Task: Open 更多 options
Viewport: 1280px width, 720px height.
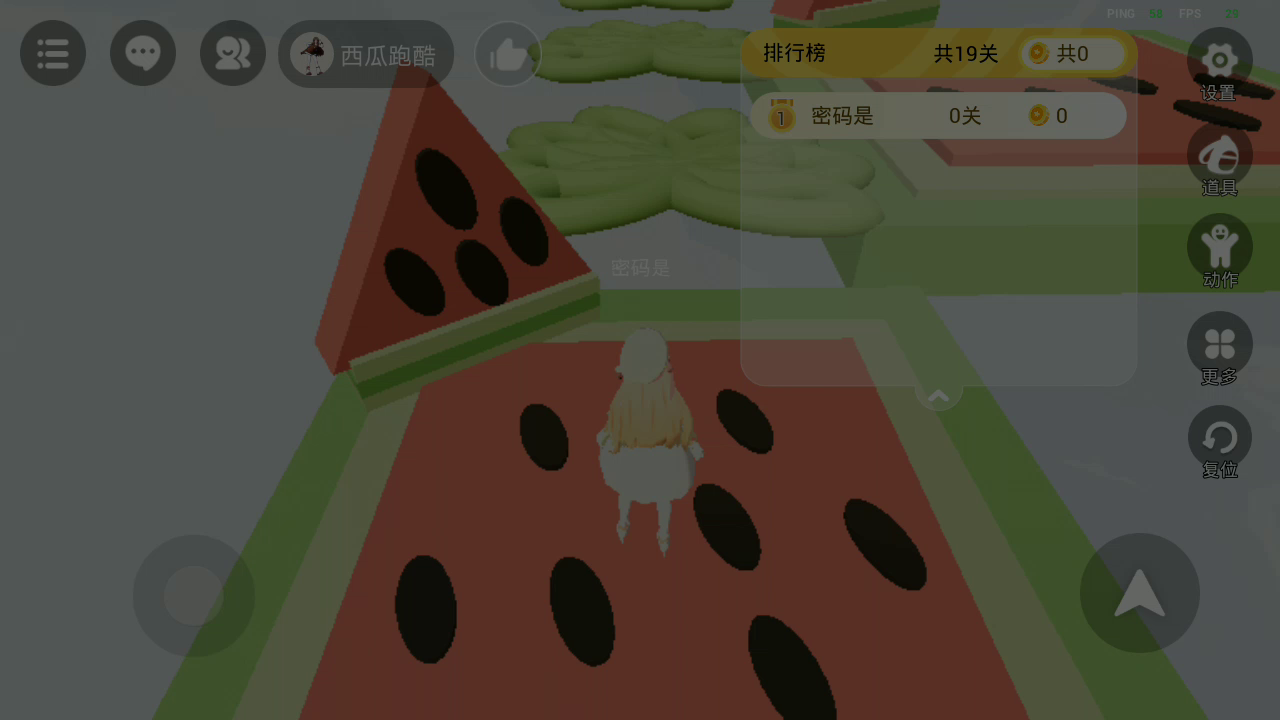Action: click(x=1219, y=349)
